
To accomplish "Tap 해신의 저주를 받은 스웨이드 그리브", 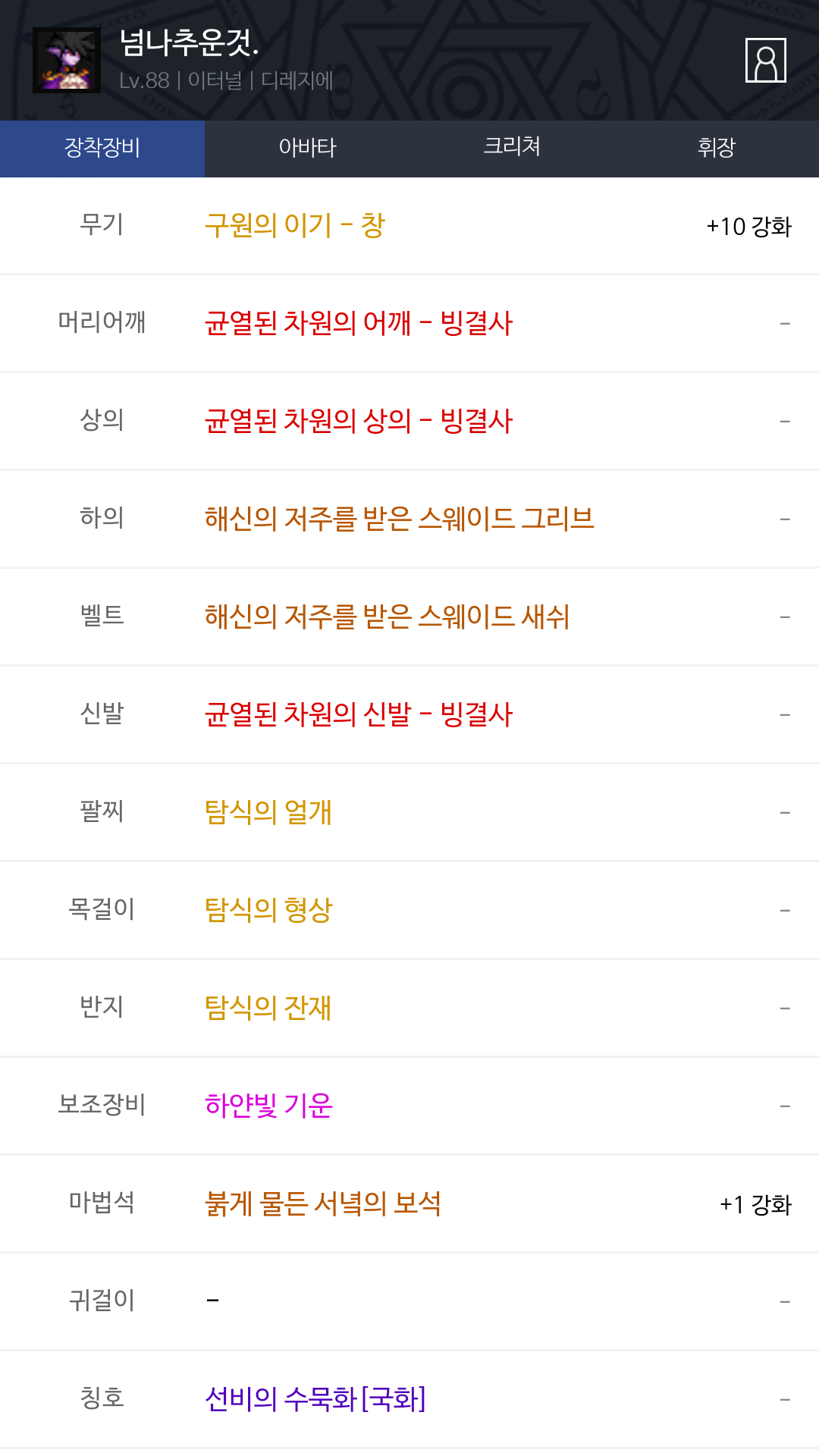I will coord(400,519).
